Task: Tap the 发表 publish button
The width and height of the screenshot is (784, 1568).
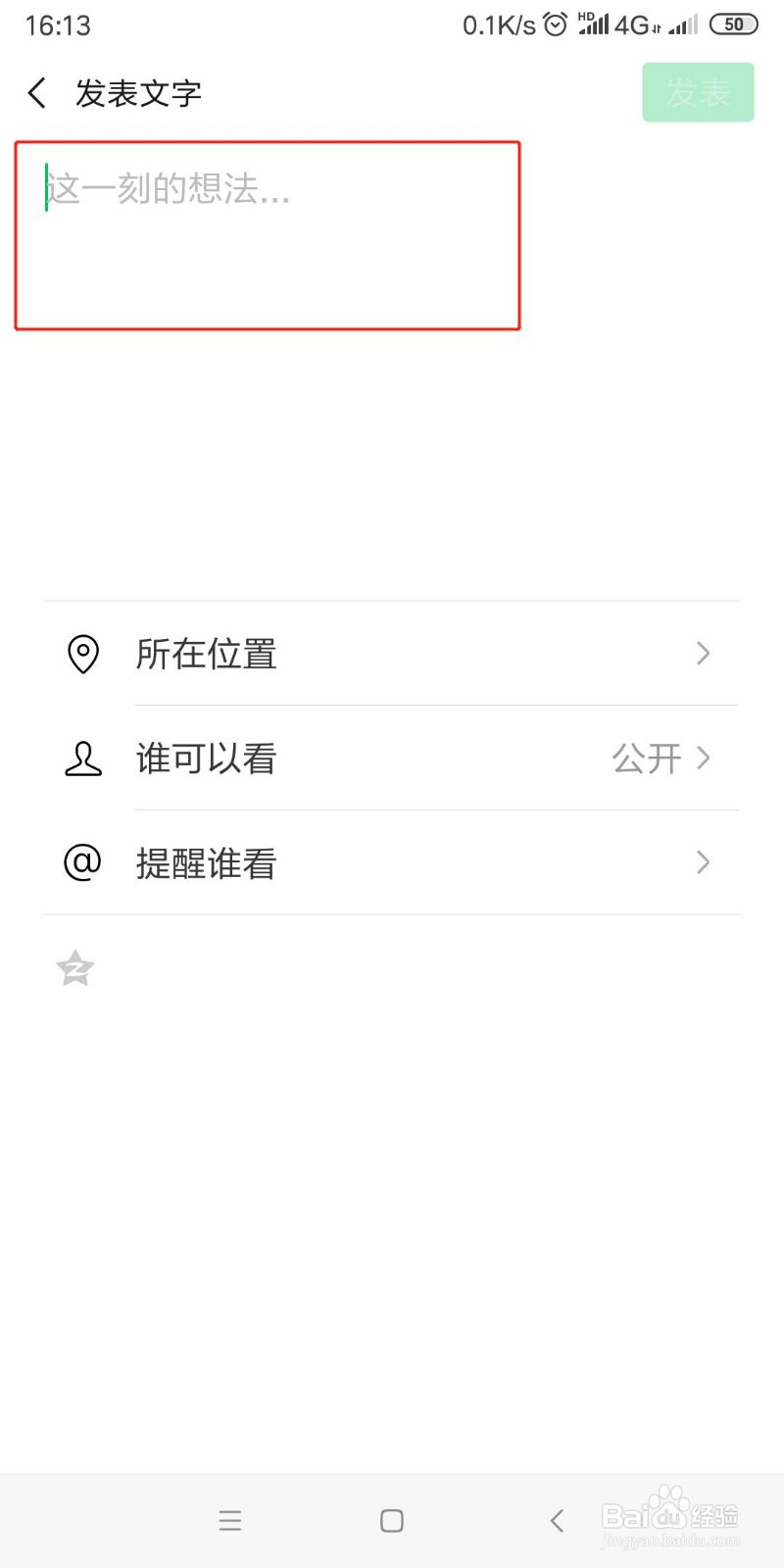Action: (x=698, y=92)
